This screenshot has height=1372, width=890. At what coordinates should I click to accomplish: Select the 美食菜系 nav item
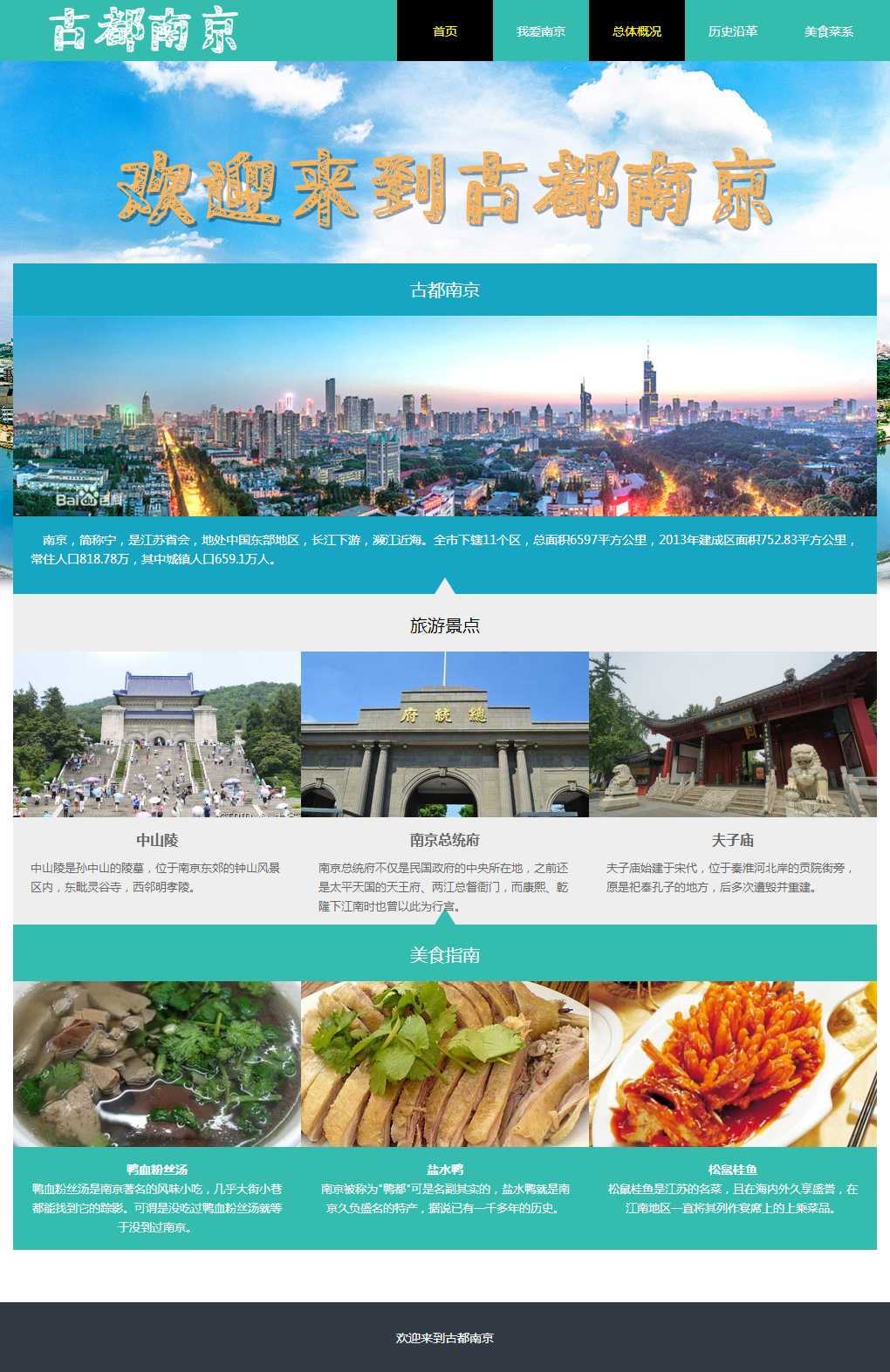point(829,31)
